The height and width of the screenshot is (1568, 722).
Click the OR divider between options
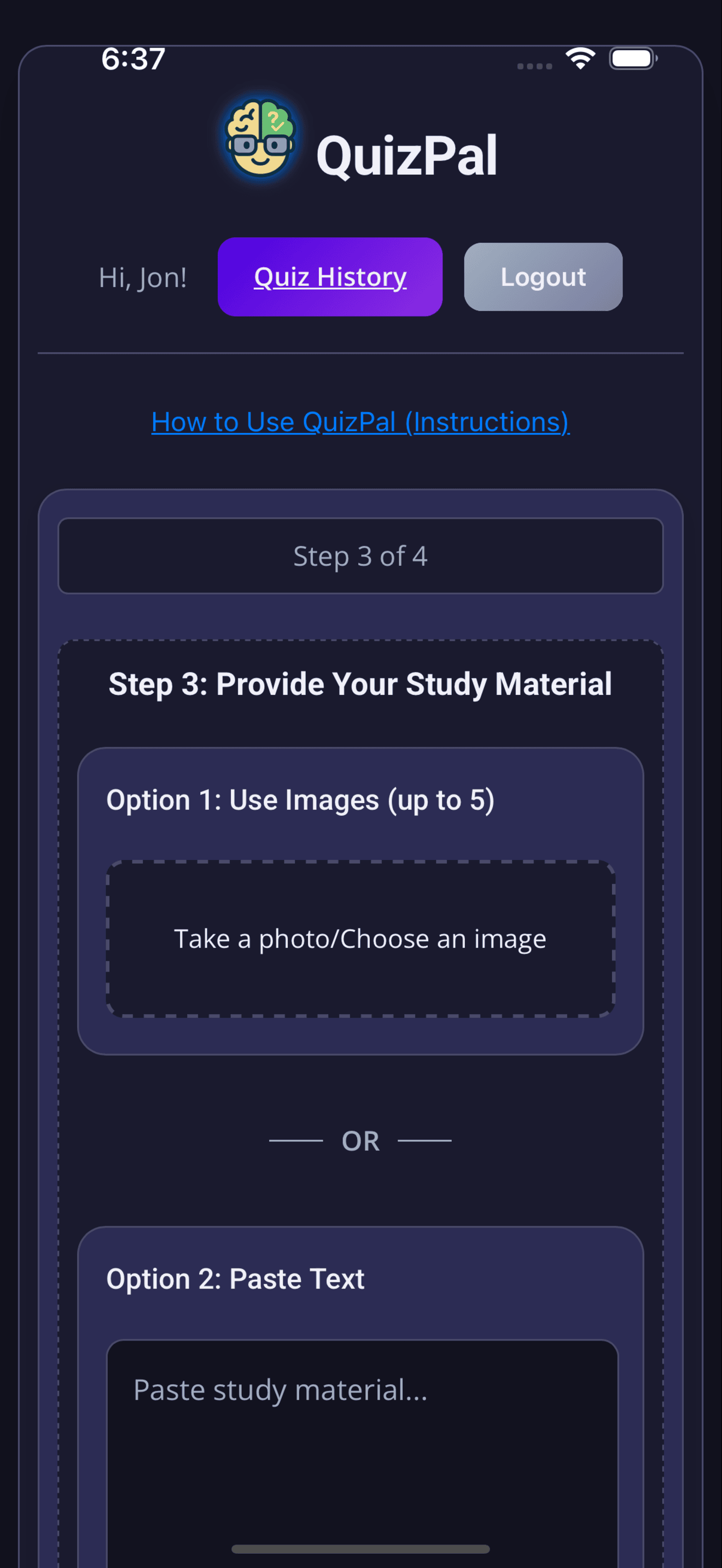[360, 1139]
